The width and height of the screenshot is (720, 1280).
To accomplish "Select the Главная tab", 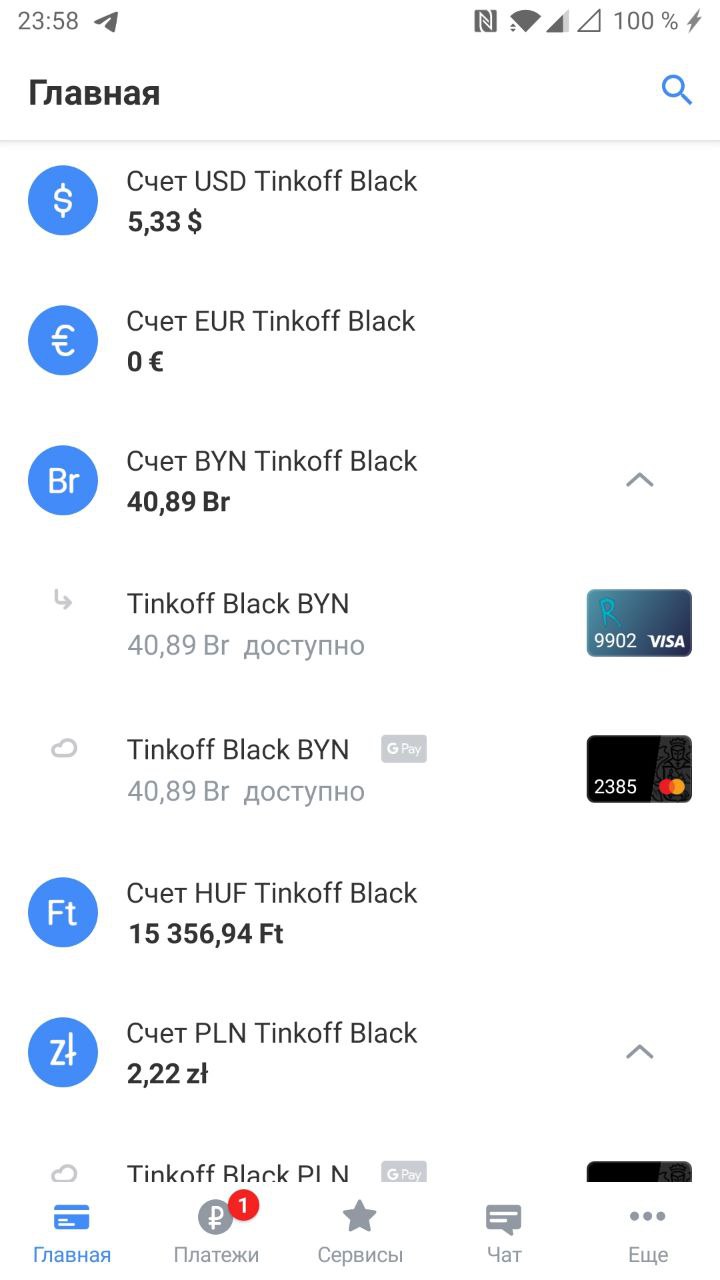I will point(72,1231).
